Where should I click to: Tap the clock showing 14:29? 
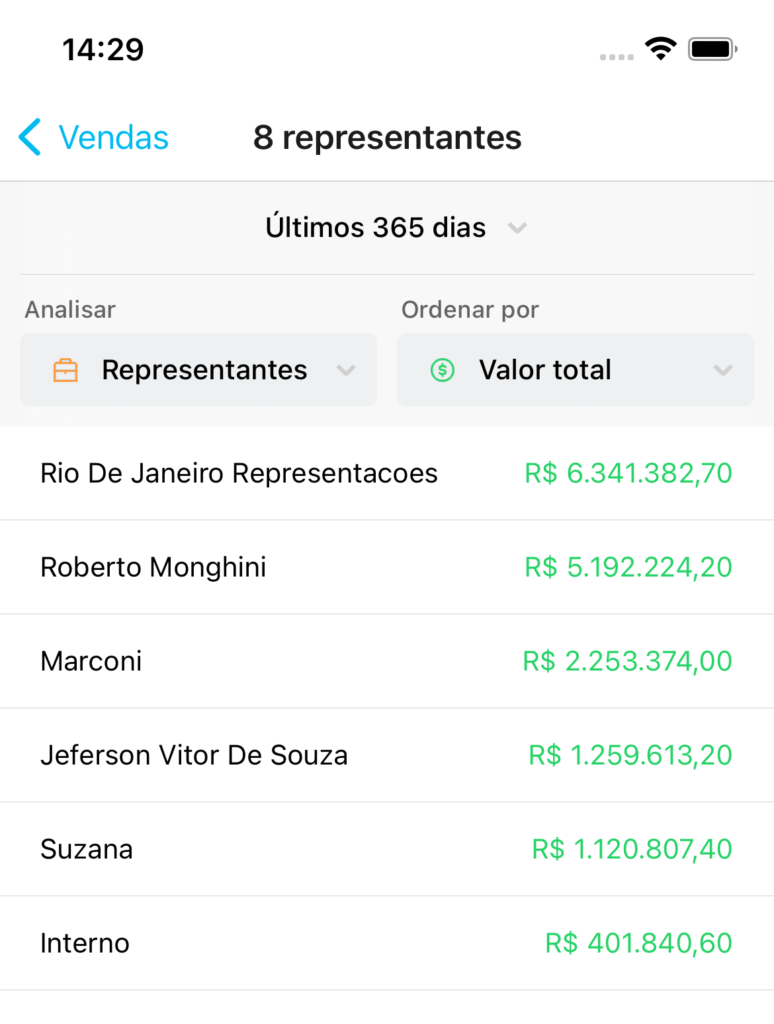102,48
